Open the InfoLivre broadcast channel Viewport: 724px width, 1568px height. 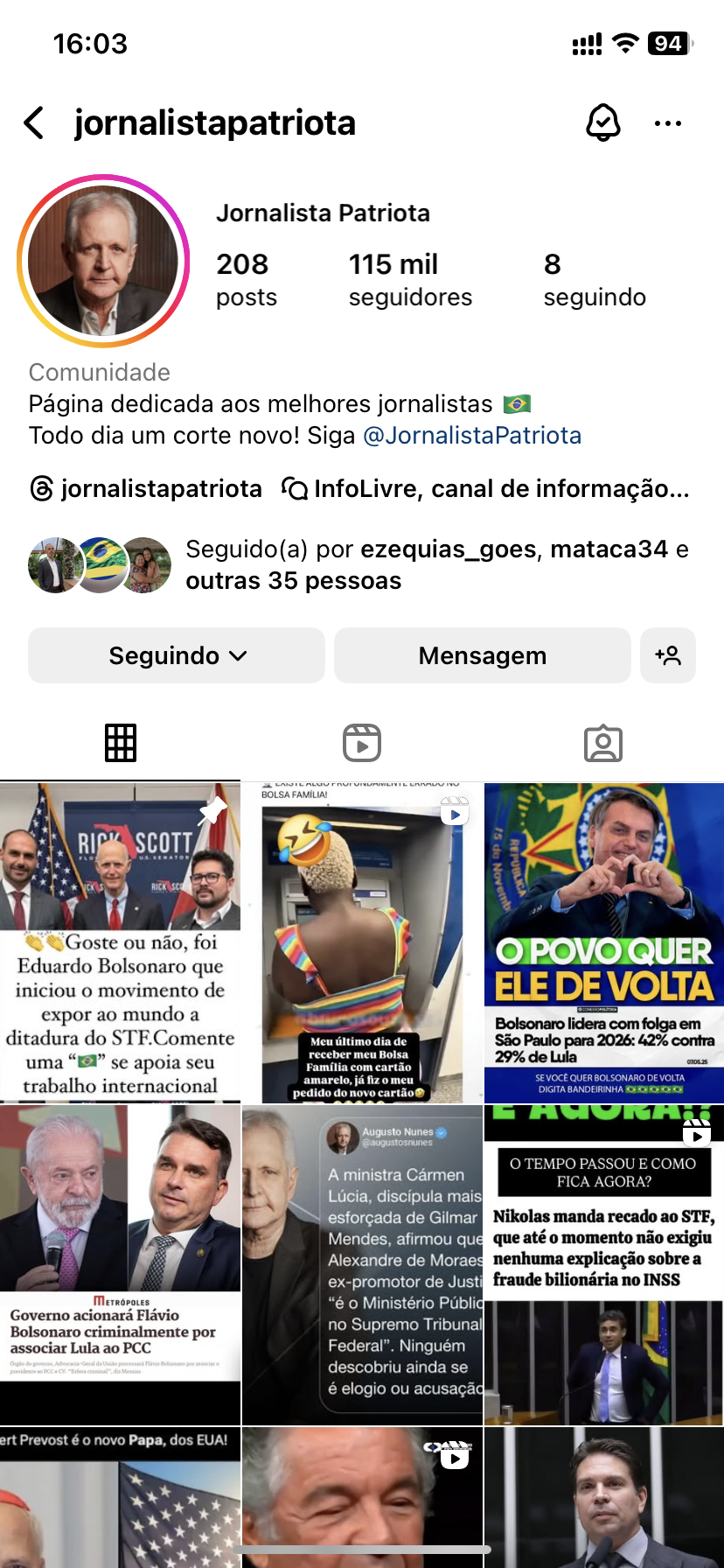(x=486, y=488)
